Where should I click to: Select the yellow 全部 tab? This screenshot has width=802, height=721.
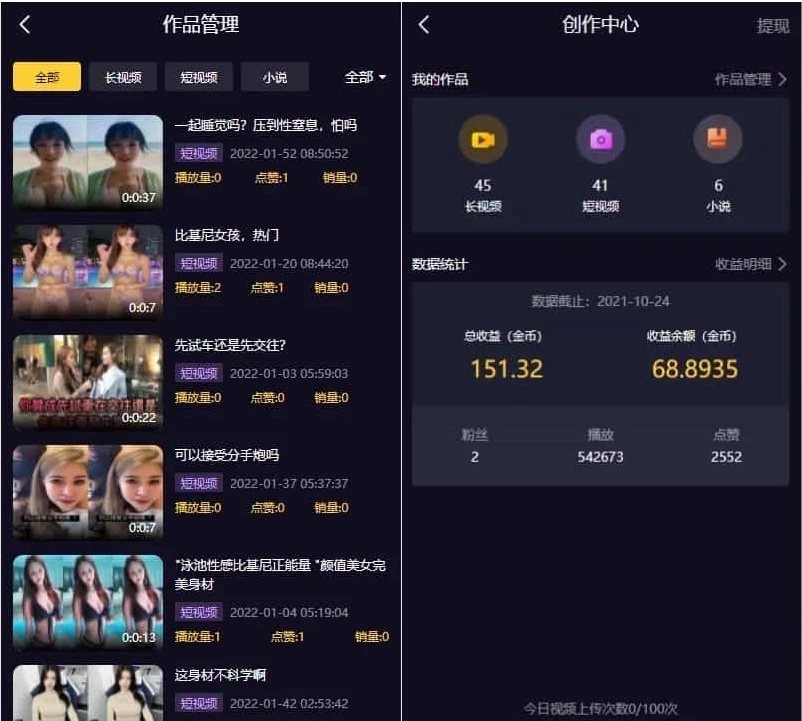coord(47,77)
